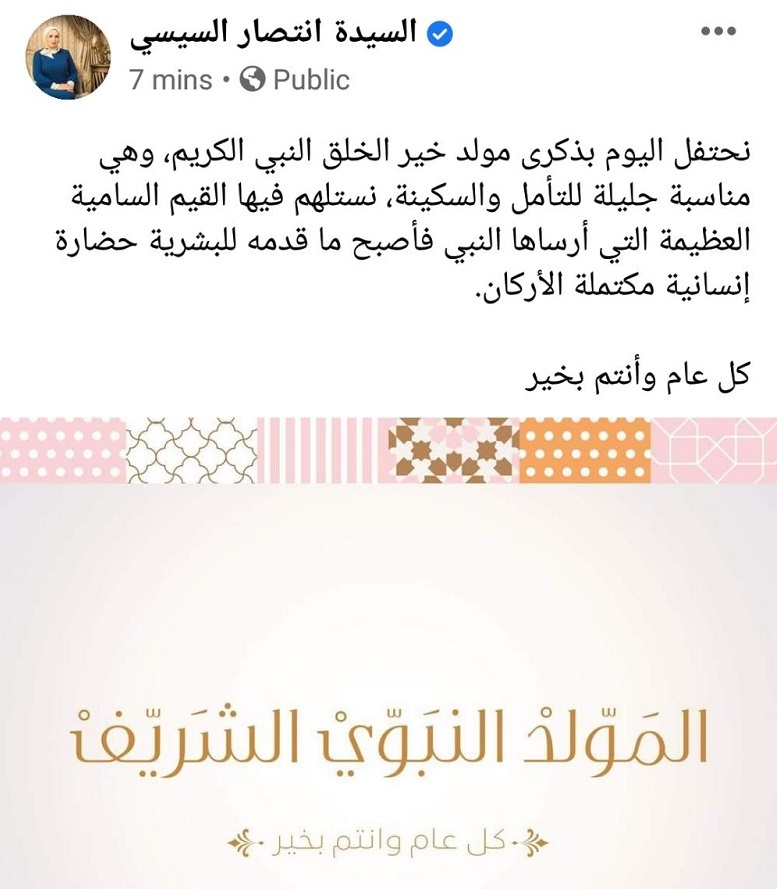
Task: Open the post's three-dot options menu
Action: click(718, 33)
